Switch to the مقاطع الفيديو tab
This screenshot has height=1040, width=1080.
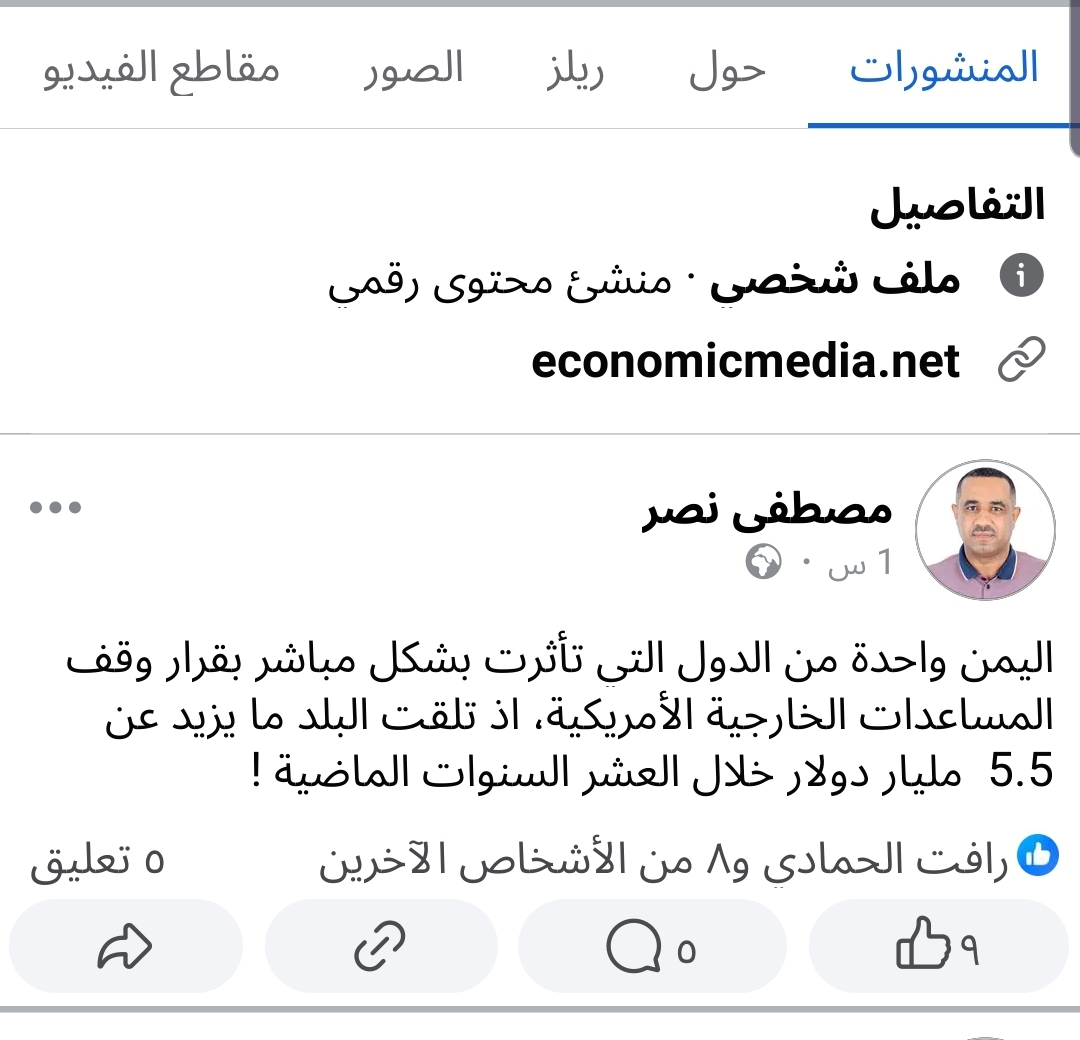click(161, 70)
